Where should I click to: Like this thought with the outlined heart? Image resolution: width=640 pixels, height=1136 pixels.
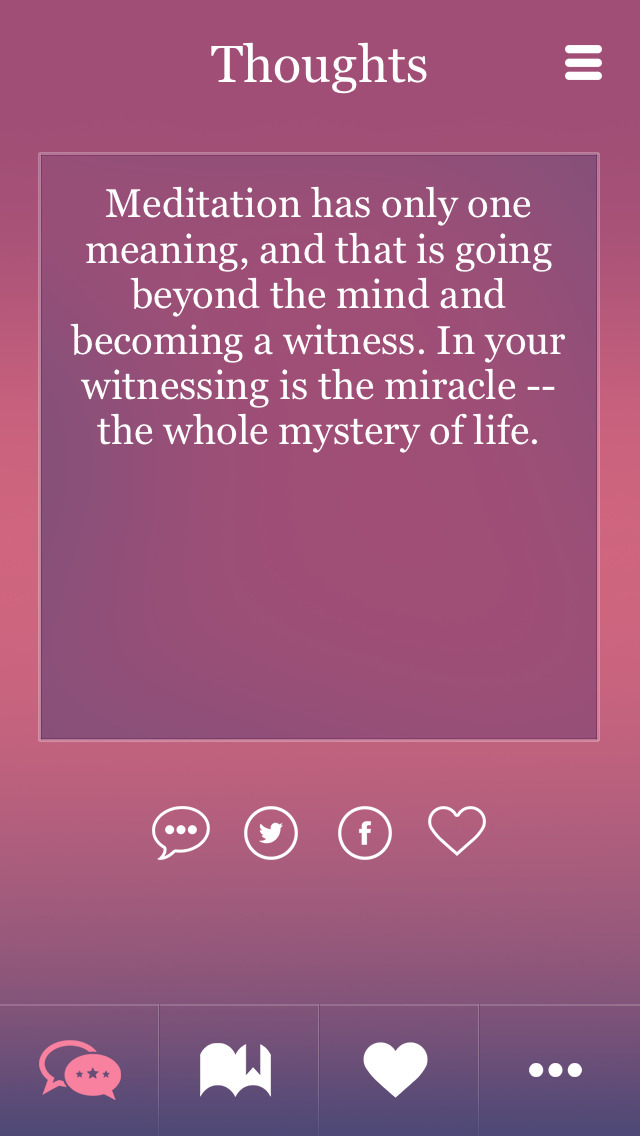[x=457, y=830]
